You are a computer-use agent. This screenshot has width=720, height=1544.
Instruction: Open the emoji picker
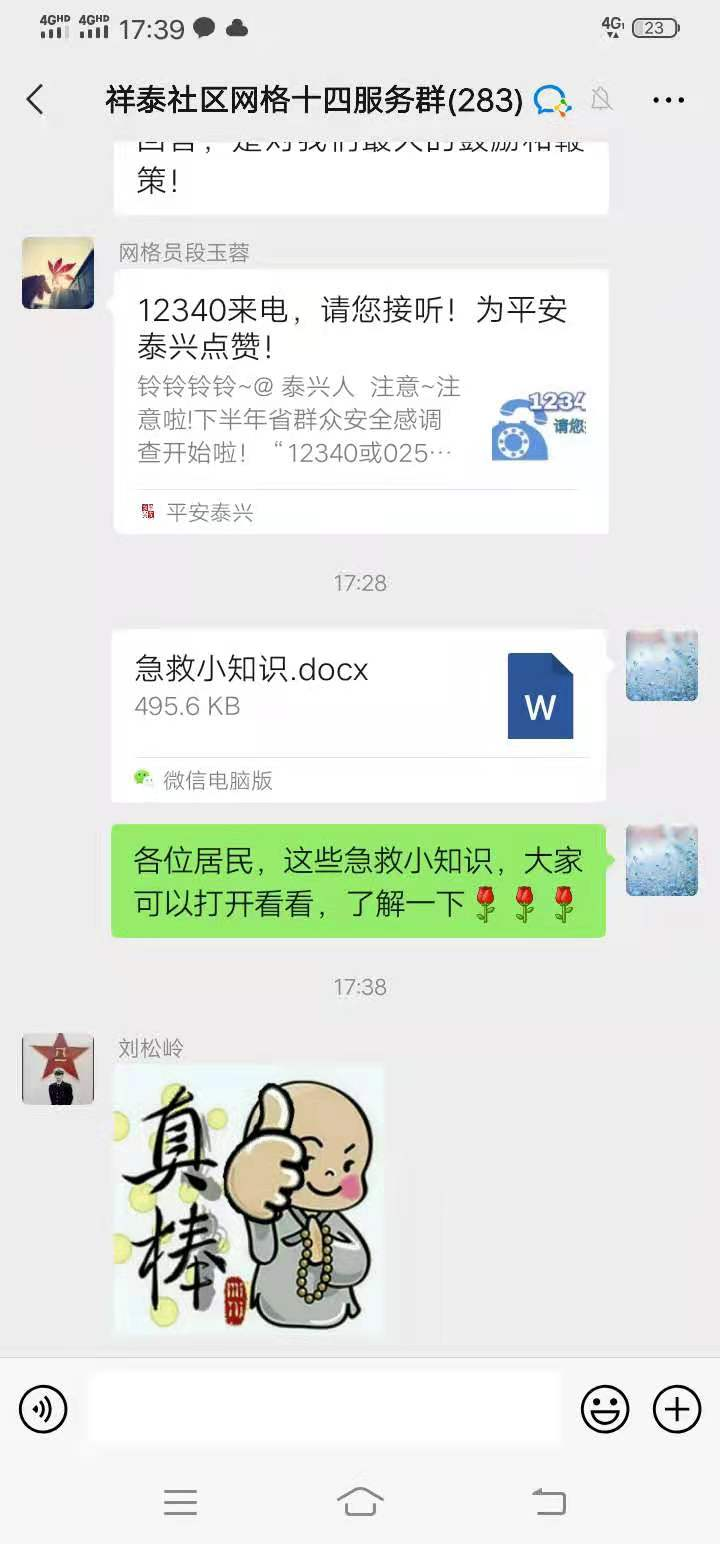pos(605,1410)
